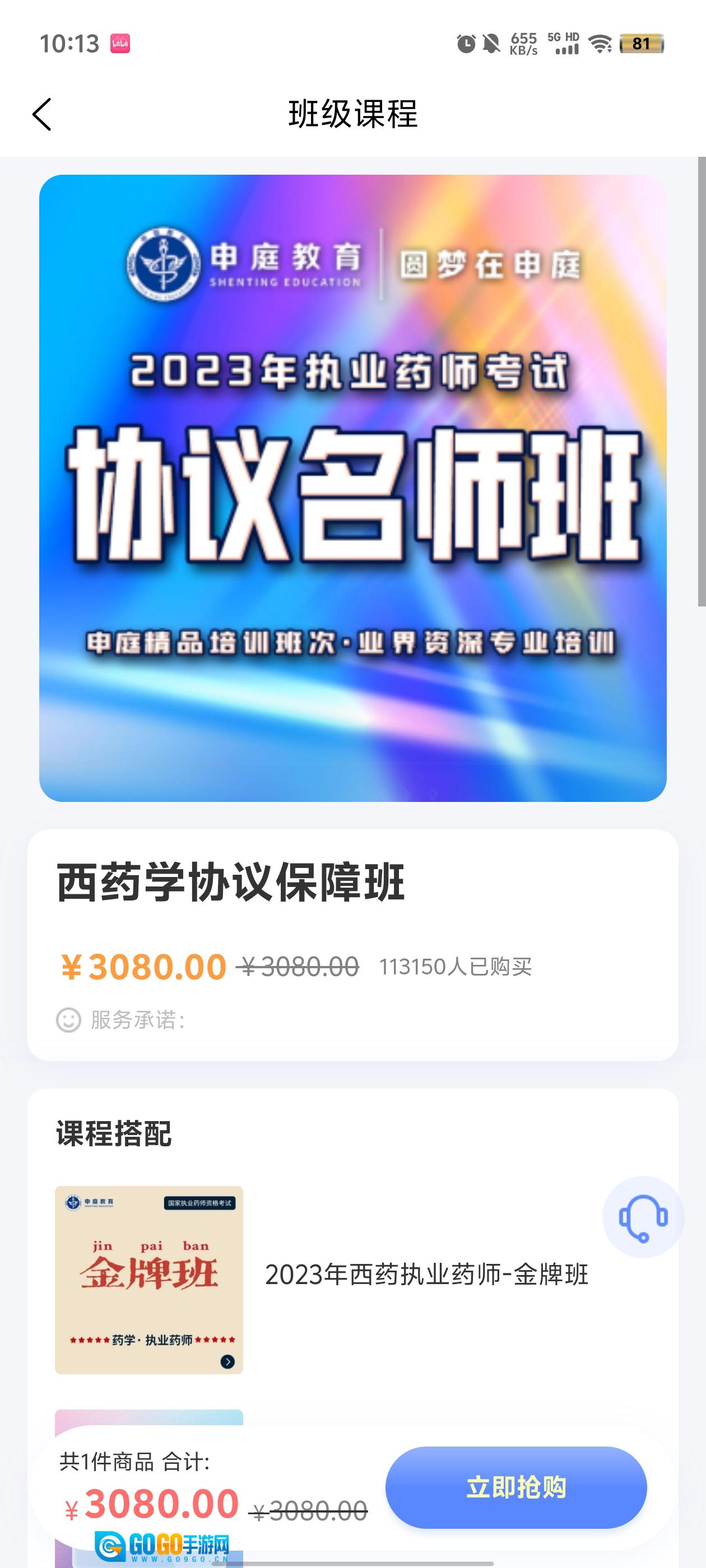706x1568 pixels.
Task: Select the 班级课程 title bar
Action: point(352,114)
